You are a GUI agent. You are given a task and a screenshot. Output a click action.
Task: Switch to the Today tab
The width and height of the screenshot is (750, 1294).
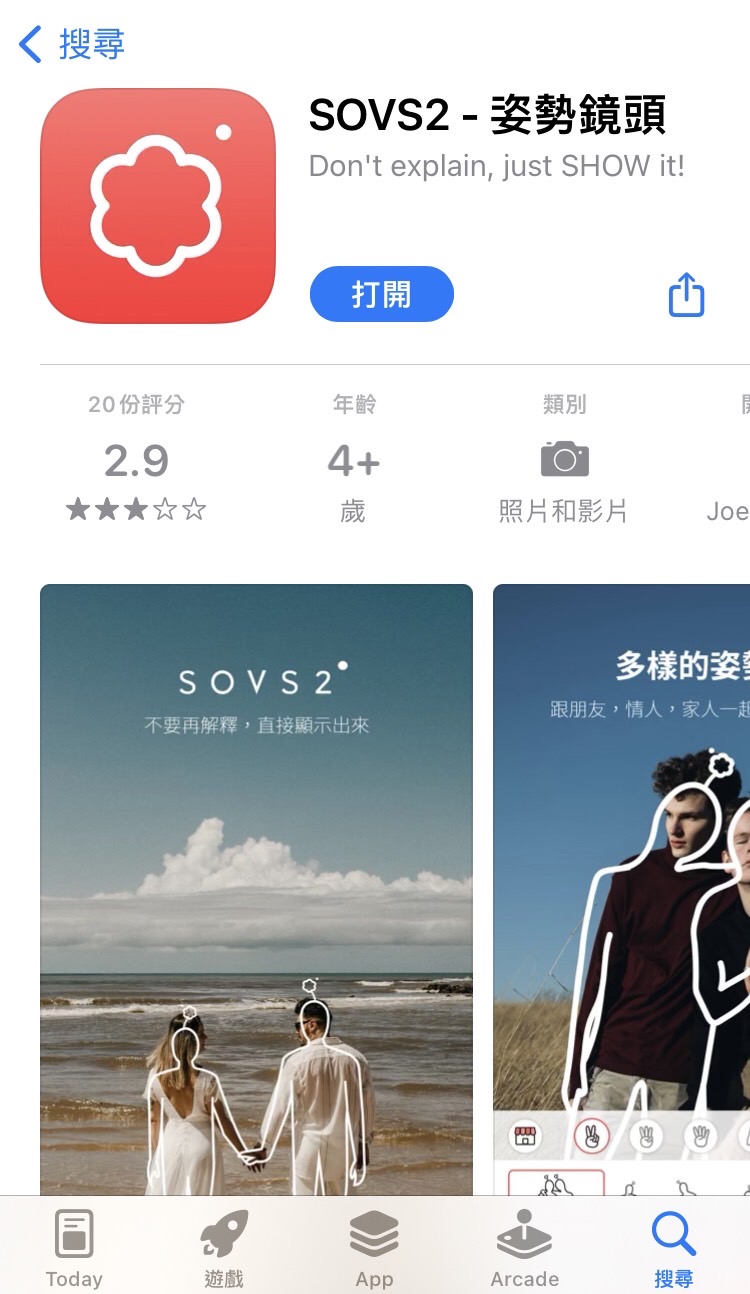point(74,1246)
